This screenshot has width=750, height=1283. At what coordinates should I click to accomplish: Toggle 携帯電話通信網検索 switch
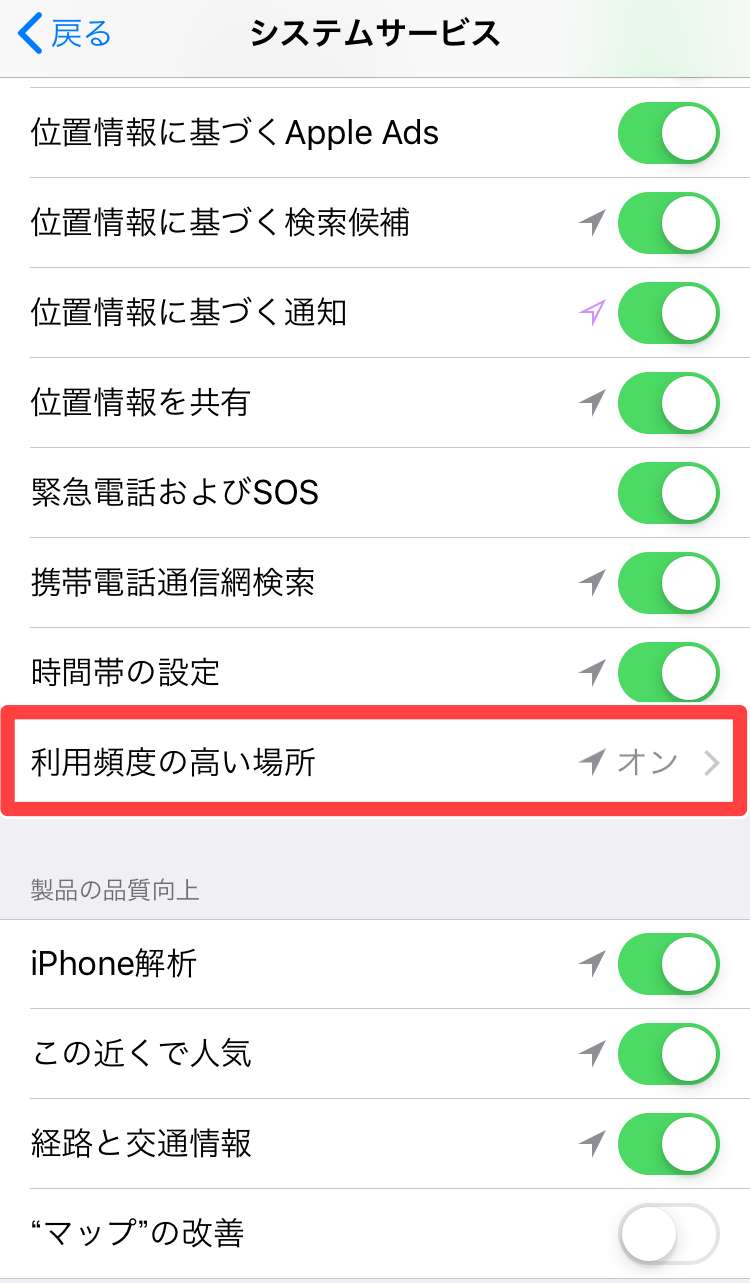click(668, 582)
